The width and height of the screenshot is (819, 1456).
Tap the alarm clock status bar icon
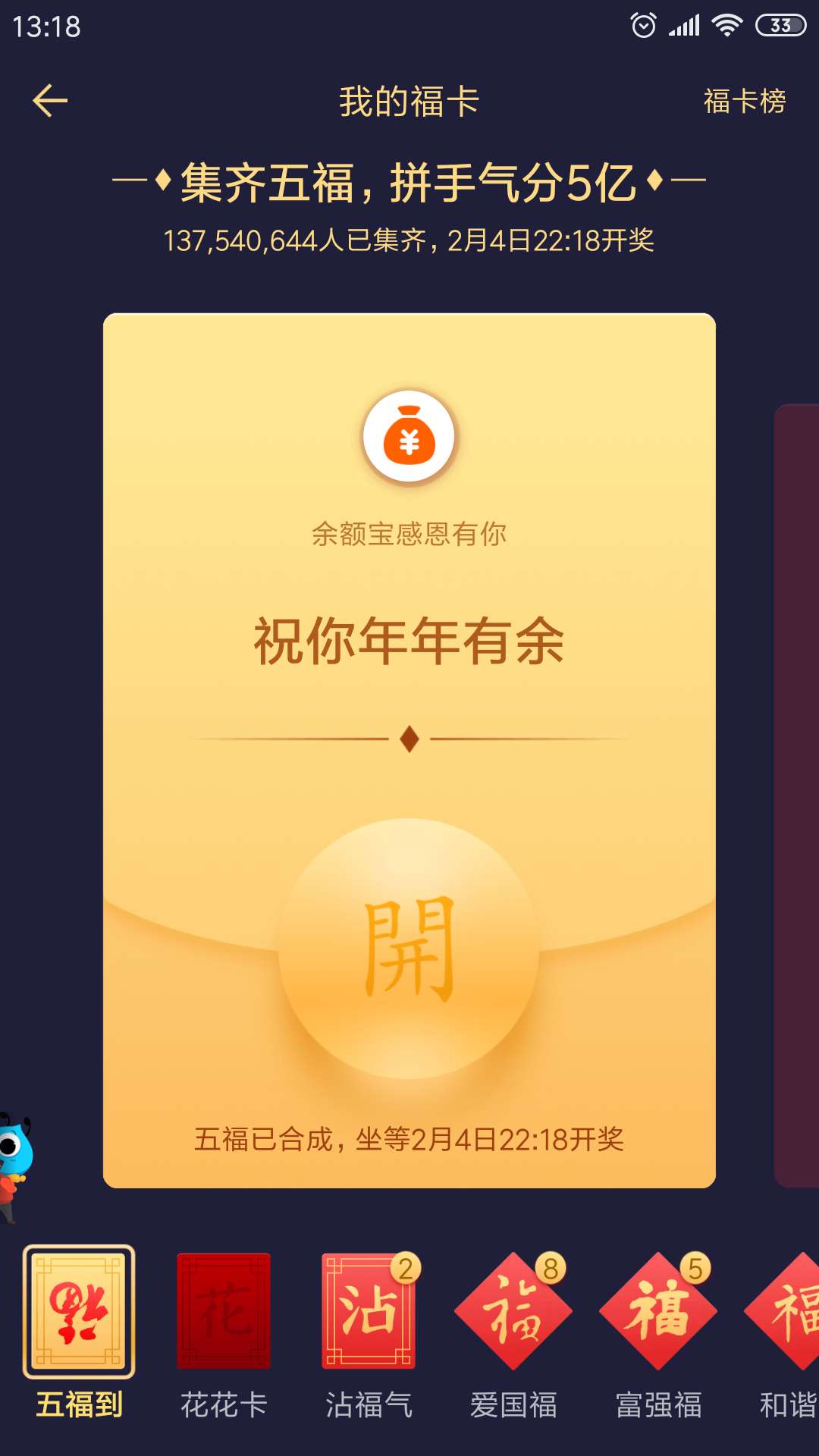pos(643,24)
